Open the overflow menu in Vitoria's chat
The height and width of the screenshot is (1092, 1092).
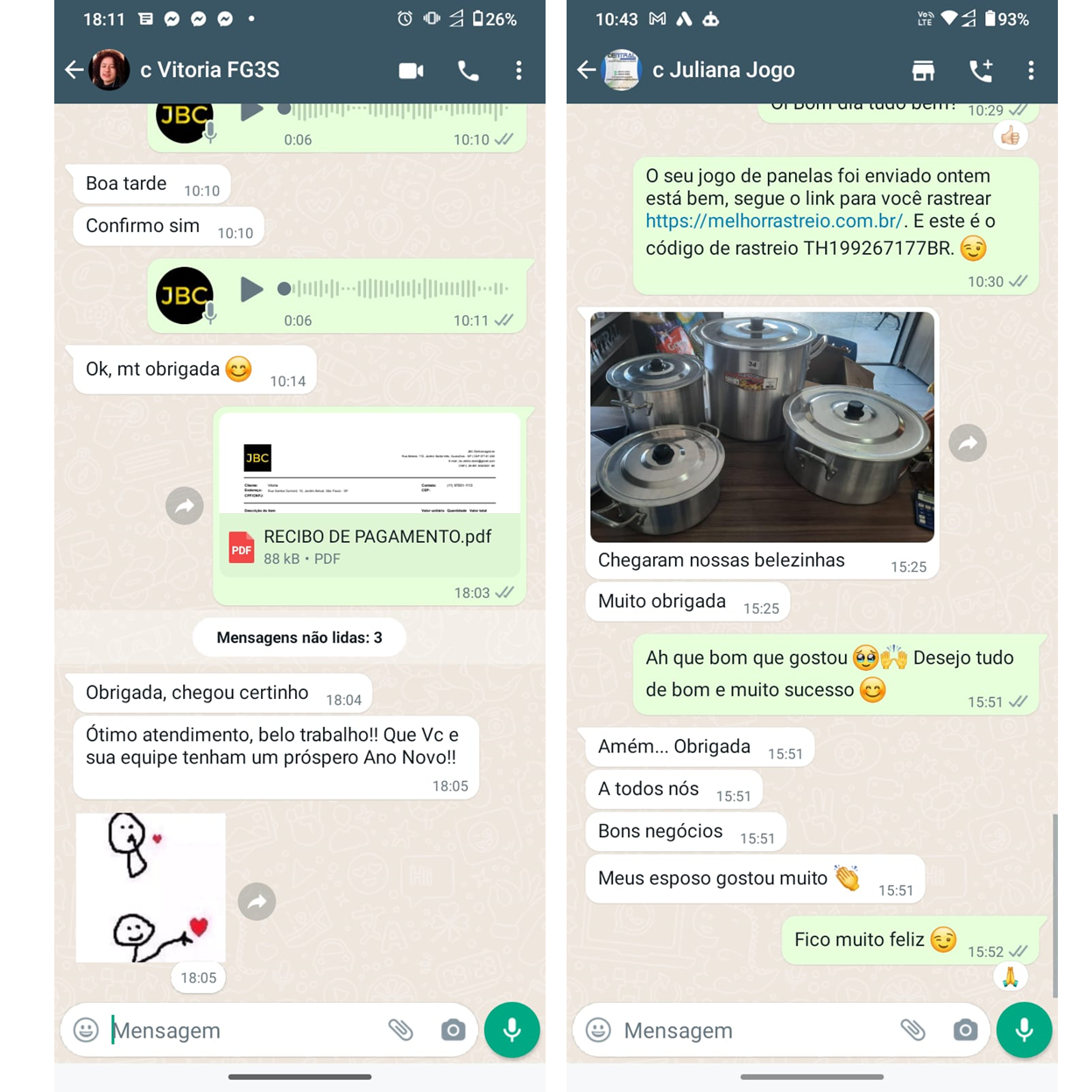519,71
